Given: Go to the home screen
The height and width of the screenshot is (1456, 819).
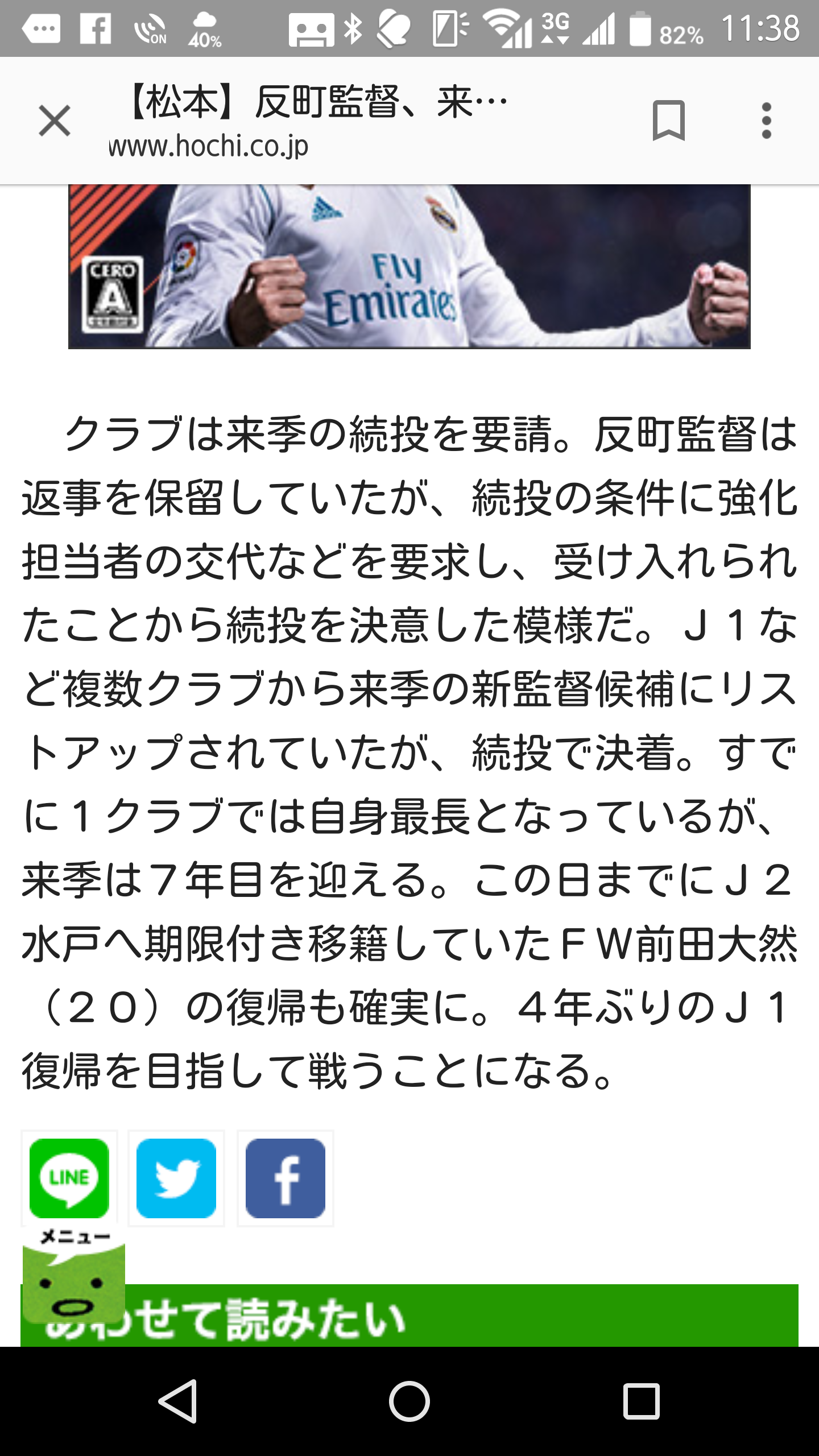Looking at the screenshot, I should [x=409, y=1401].
